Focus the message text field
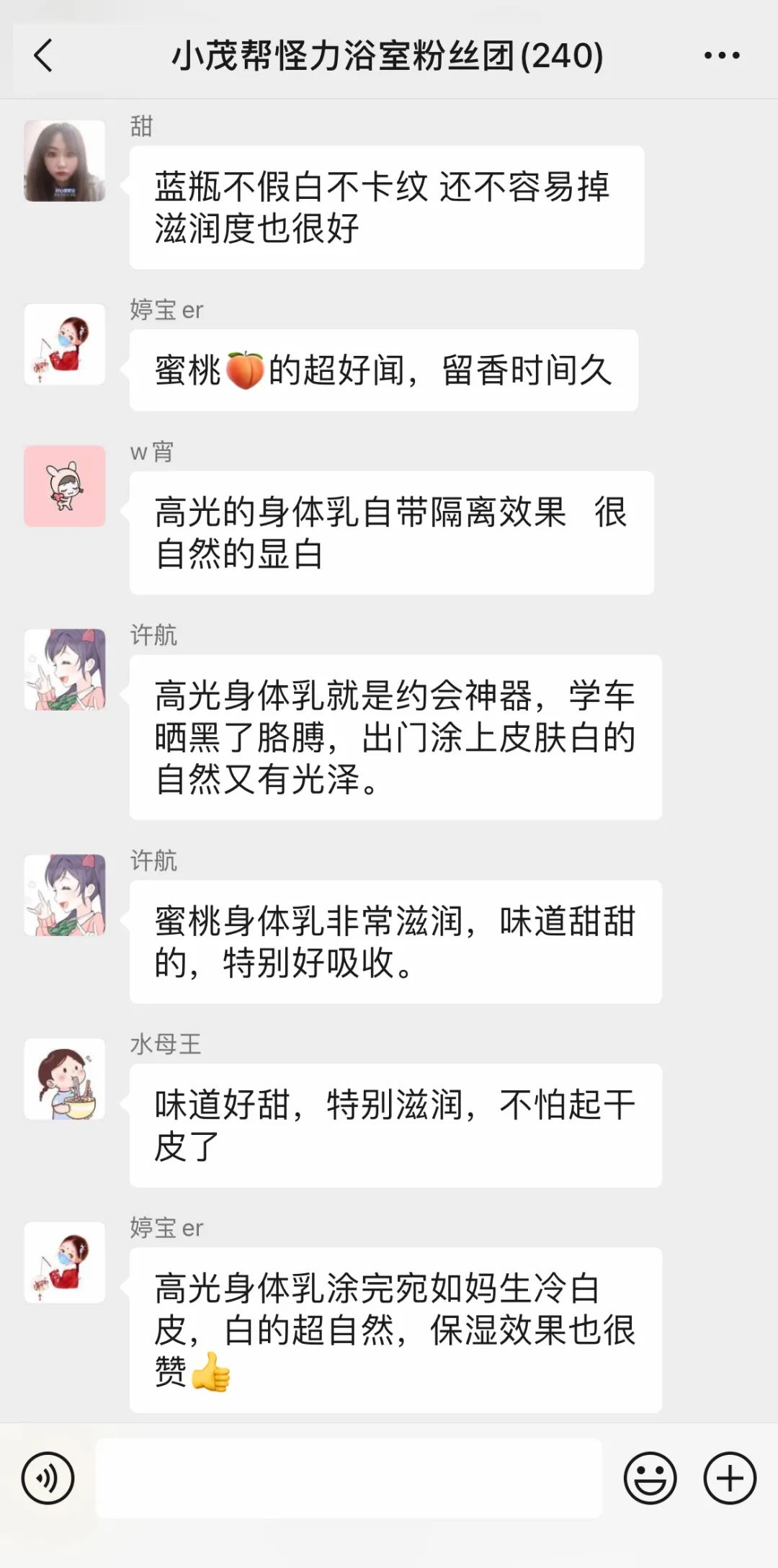The image size is (778, 1568). click(349, 1478)
